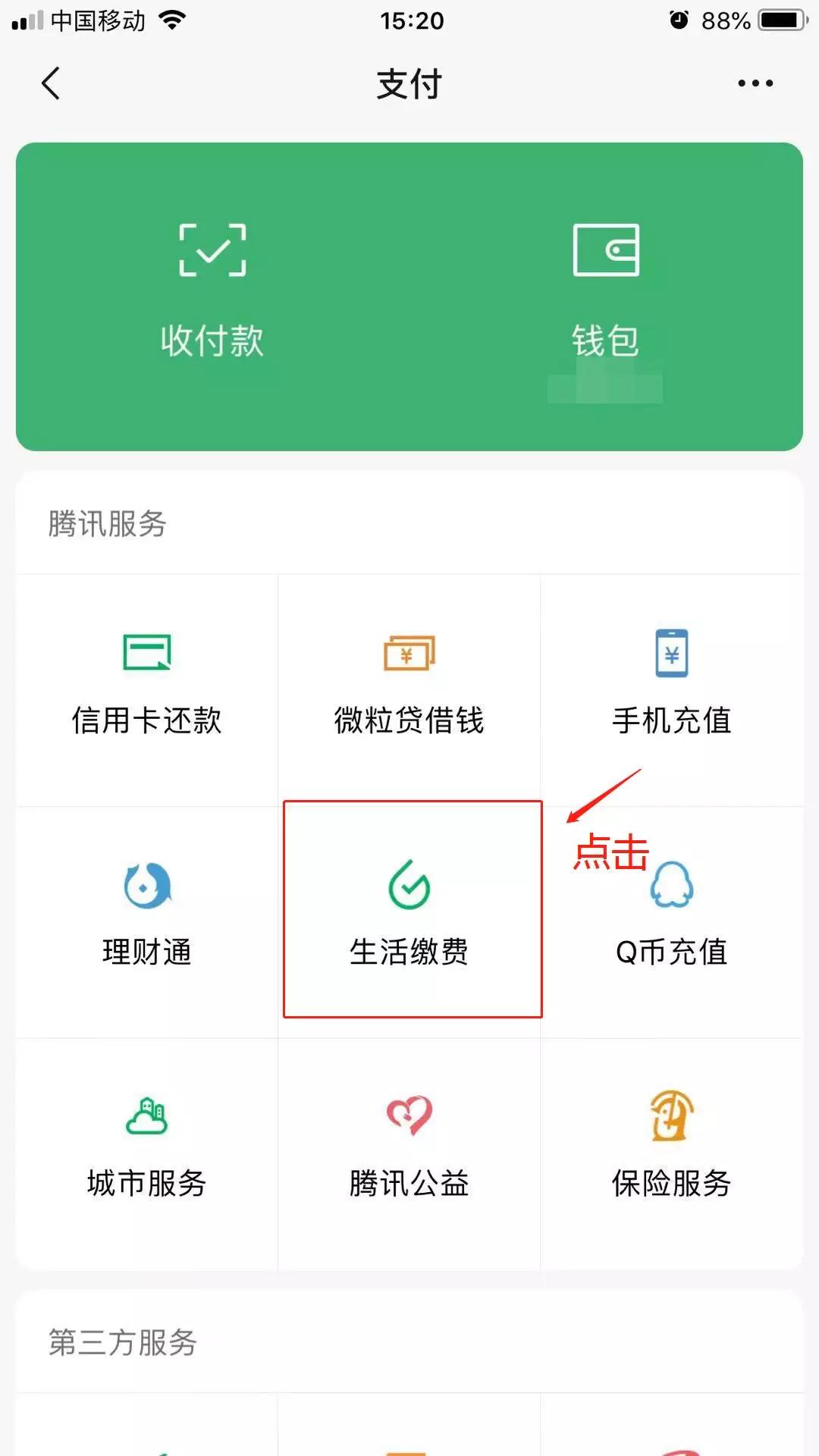819x1456 pixels.
Task: Visit 腾讯公益 charity page
Action: click(x=409, y=1154)
